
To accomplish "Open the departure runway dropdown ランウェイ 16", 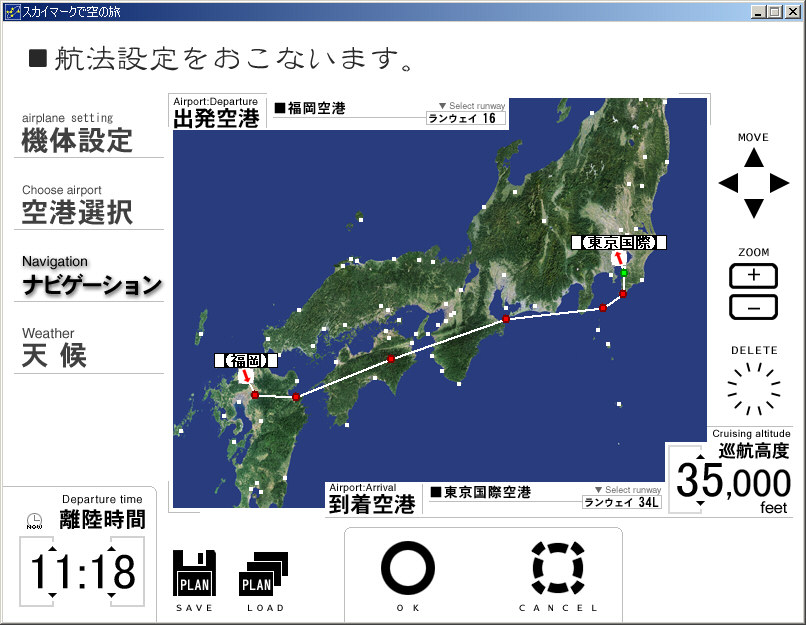I will pyautogui.click(x=465, y=118).
